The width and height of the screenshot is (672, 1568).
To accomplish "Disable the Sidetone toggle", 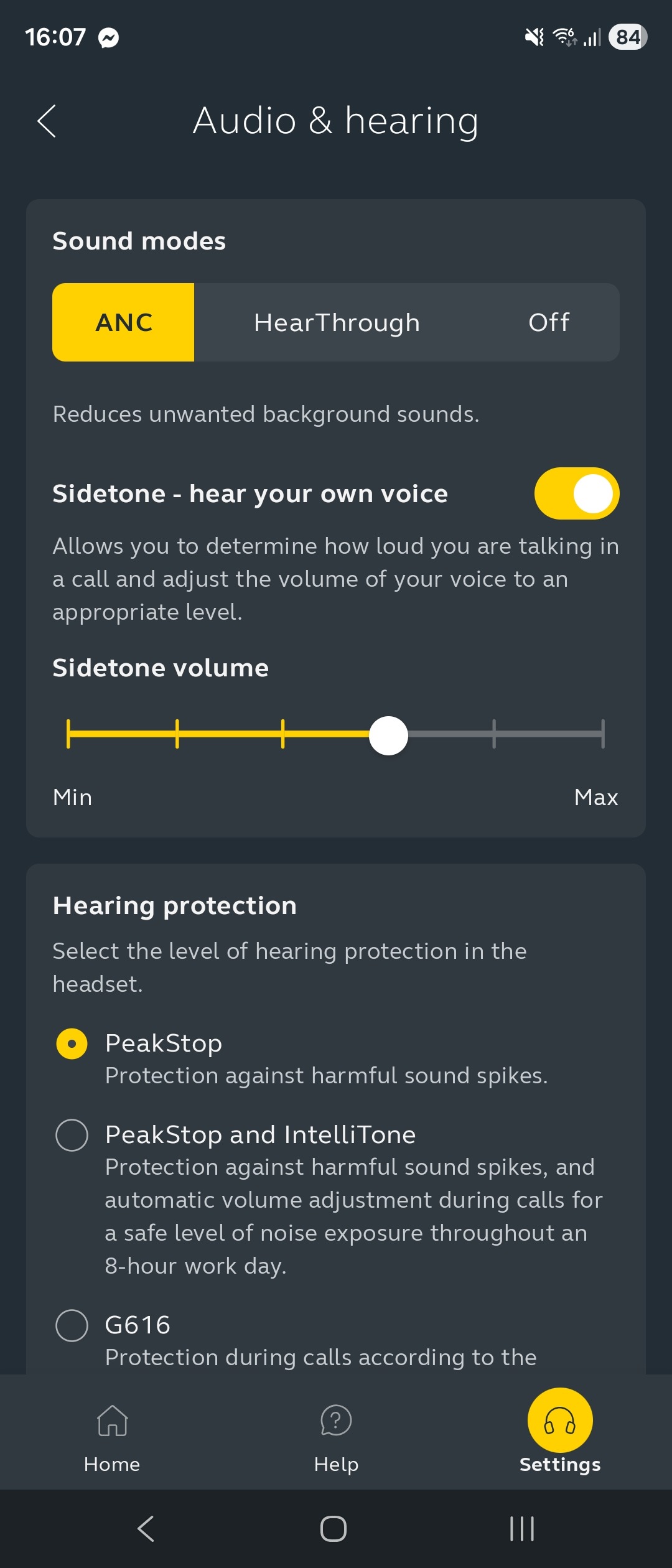I will click(576, 493).
